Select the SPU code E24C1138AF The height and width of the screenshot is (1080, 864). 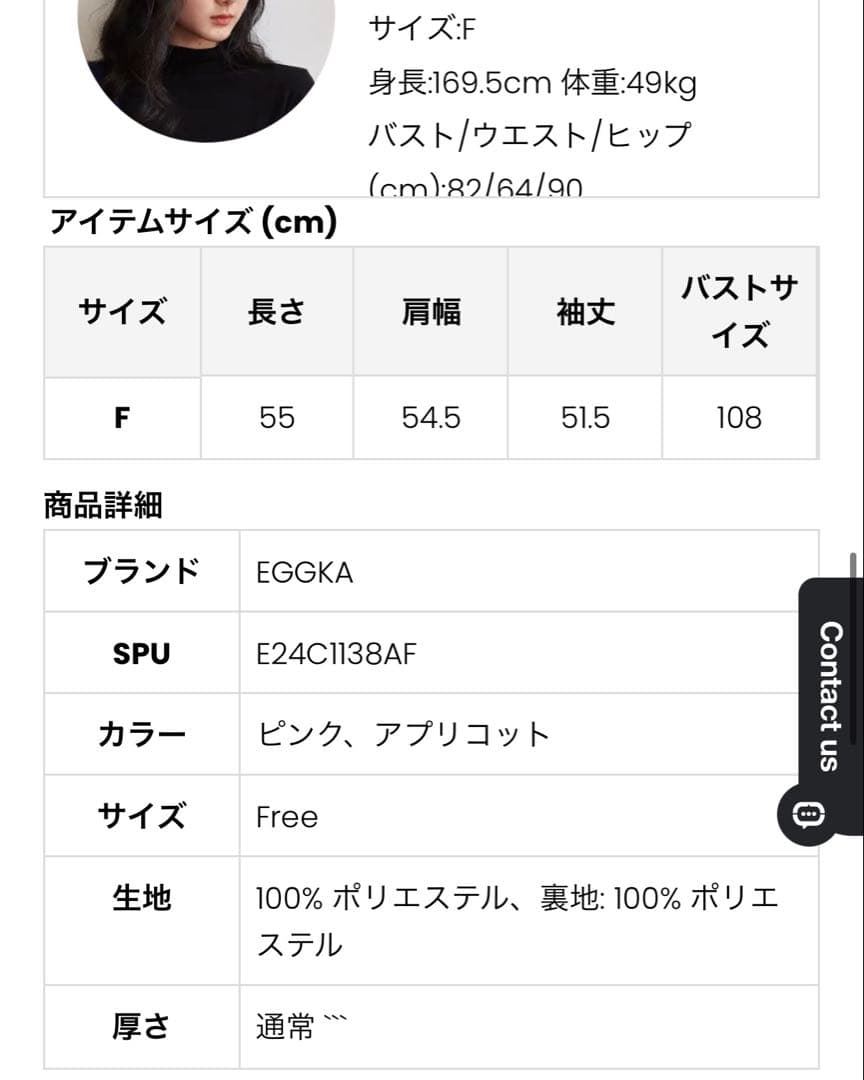tap(334, 653)
